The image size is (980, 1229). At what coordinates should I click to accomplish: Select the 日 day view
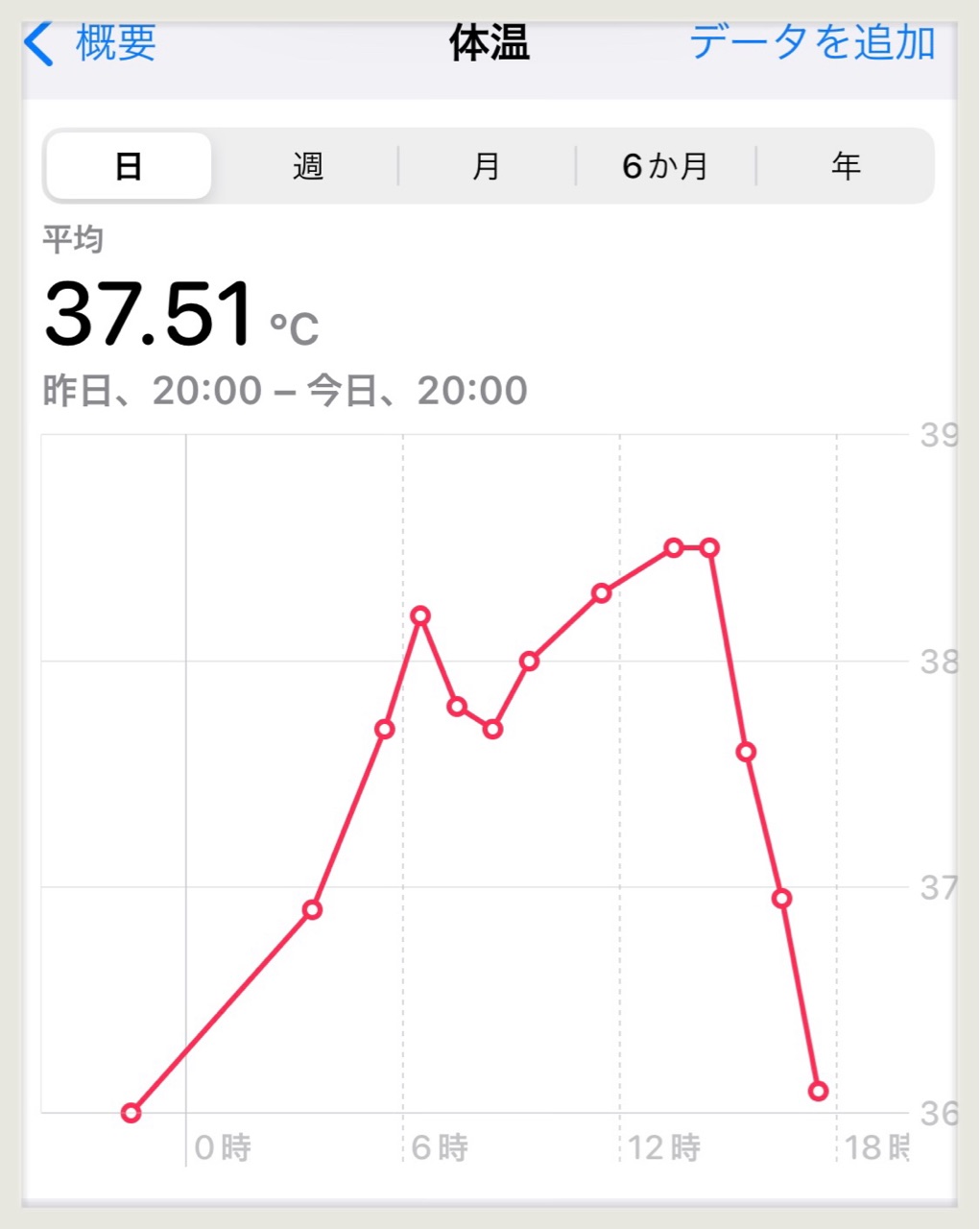point(129,166)
